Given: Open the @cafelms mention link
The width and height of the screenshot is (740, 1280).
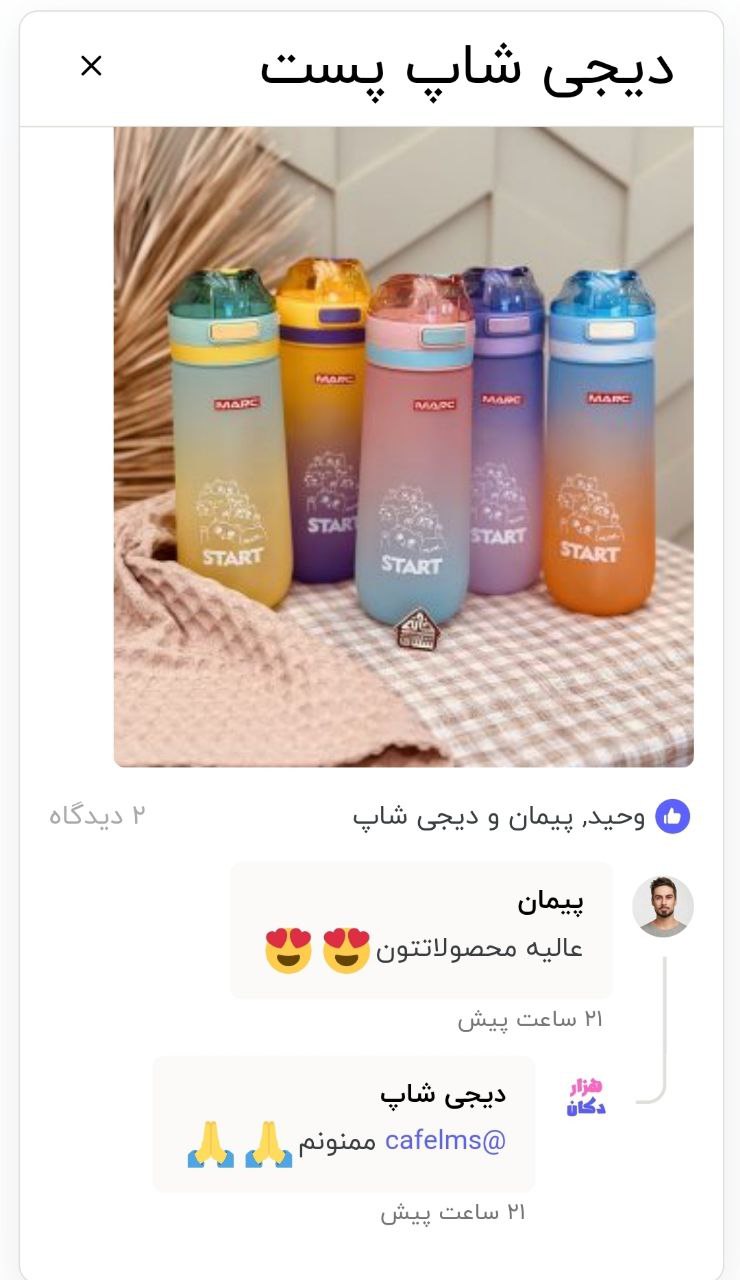Looking at the screenshot, I should pyautogui.click(x=445, y=1141).
